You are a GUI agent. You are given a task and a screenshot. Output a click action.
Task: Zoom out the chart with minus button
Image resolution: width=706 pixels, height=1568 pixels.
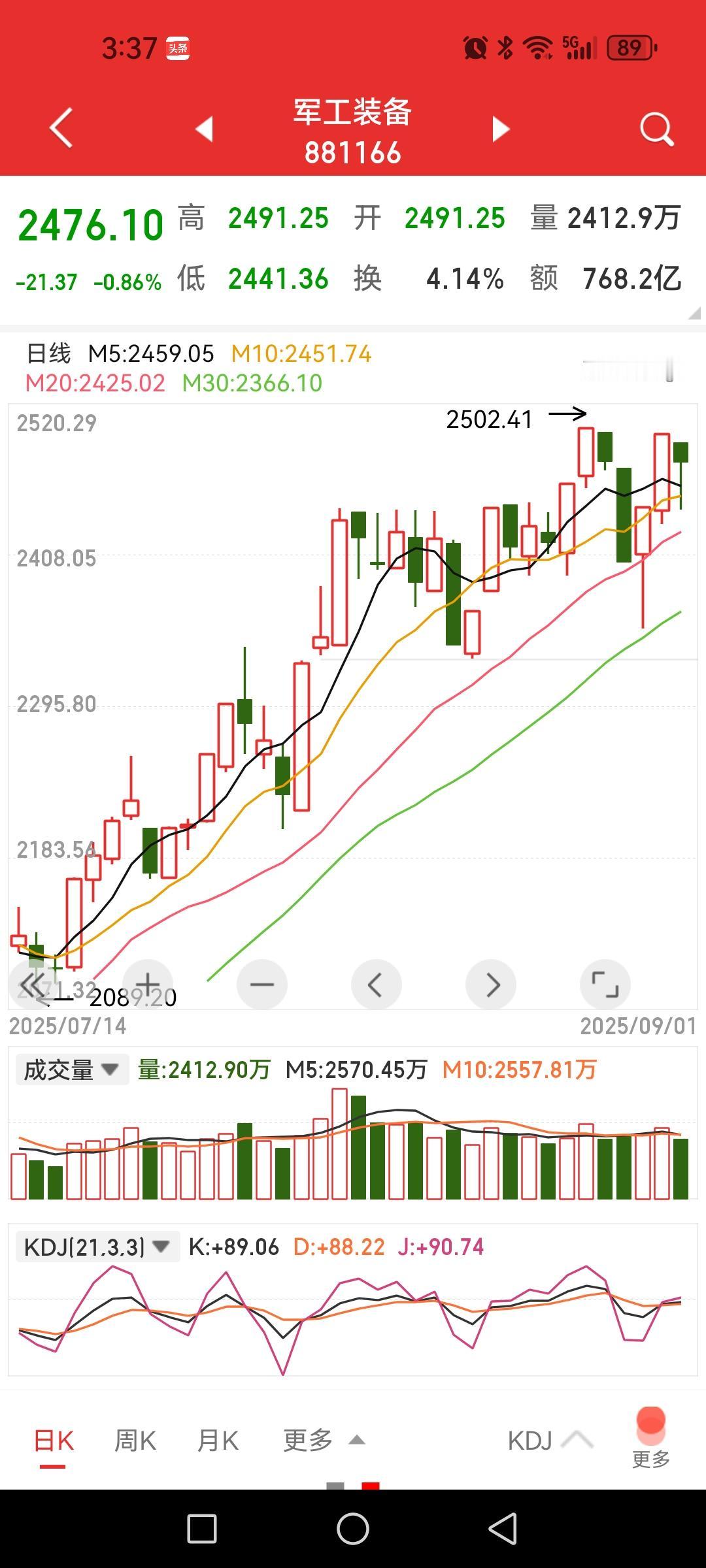tap(262, 984)
